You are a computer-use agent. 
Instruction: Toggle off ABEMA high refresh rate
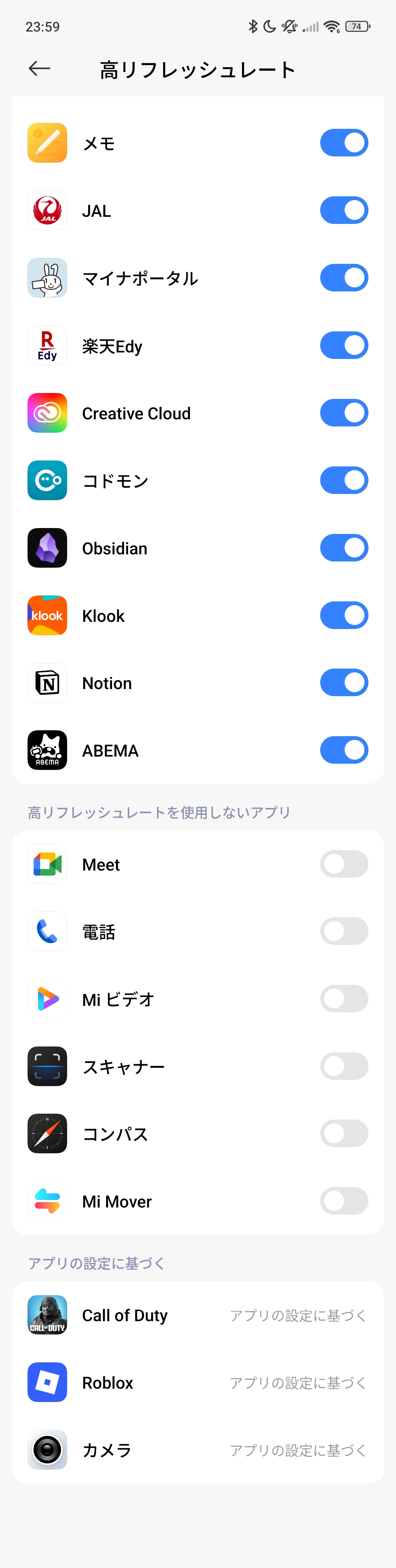pyautogui.click(x=344, y=750)
